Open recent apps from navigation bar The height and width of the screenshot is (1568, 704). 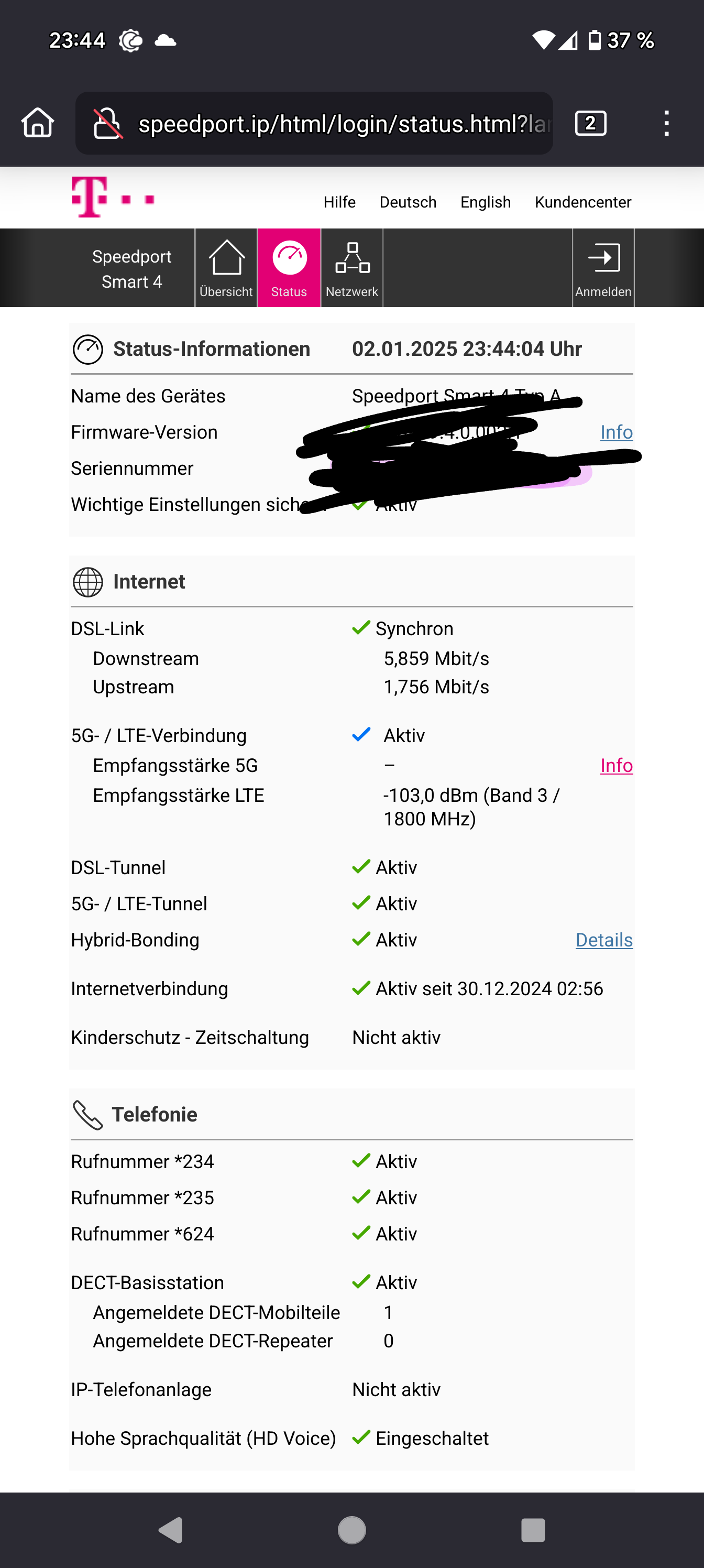532,1530
